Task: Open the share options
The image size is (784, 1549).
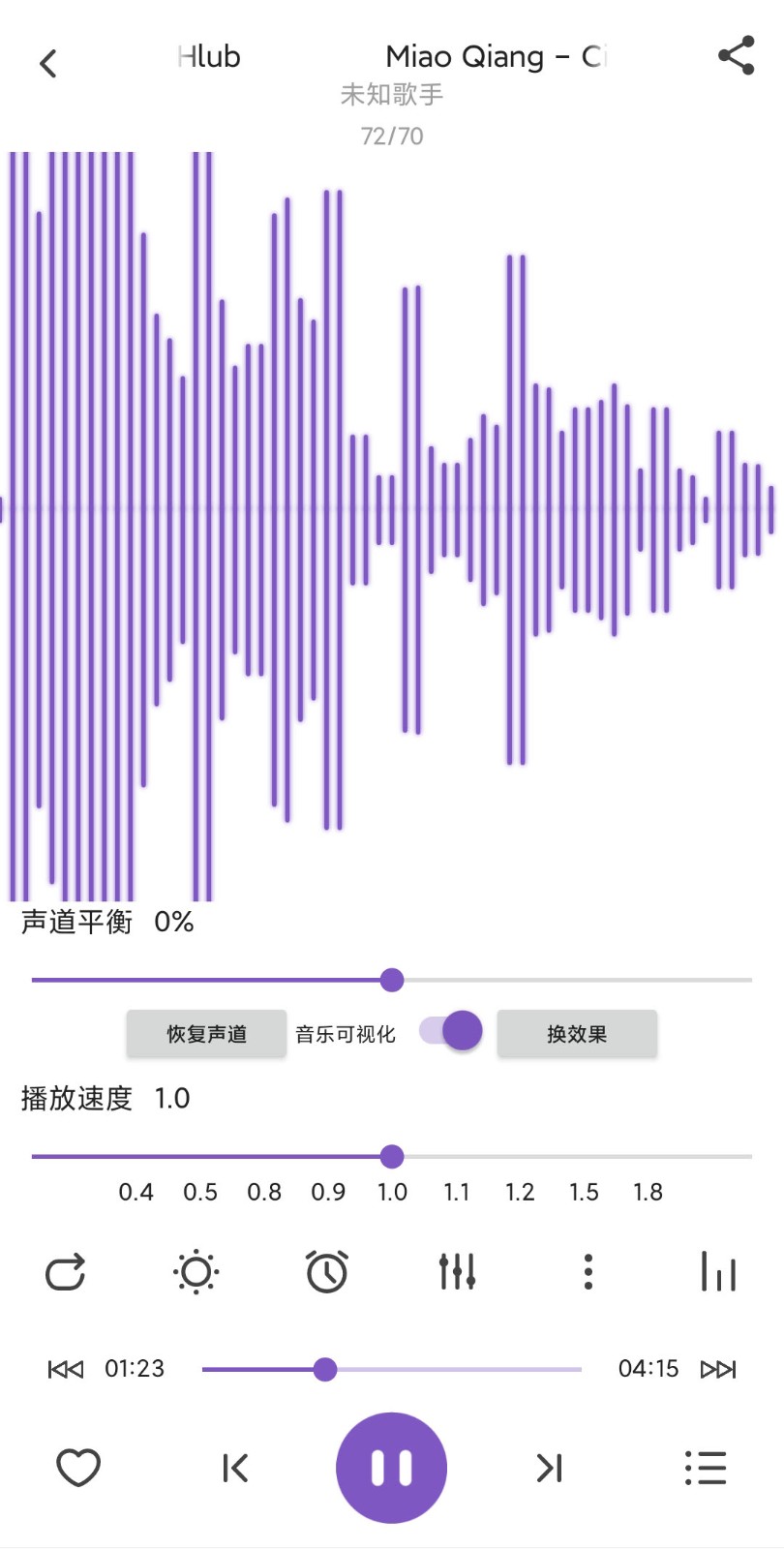Action: pos(736,58)
